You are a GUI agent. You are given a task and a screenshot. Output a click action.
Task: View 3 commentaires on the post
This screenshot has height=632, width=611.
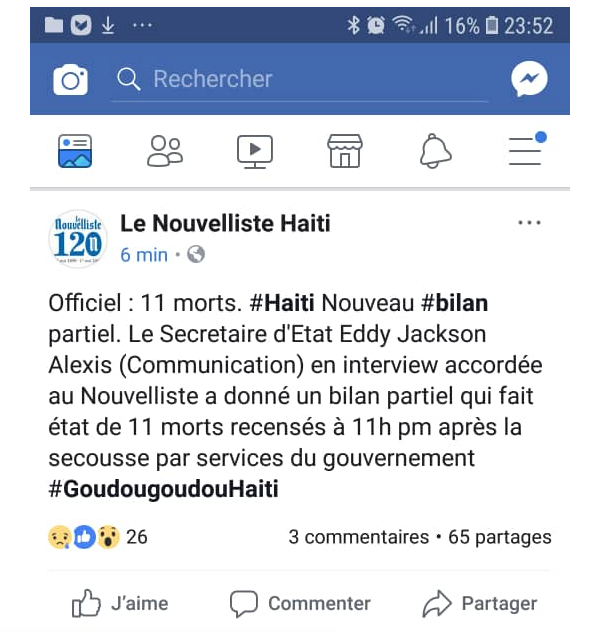(x=358, y=537)
